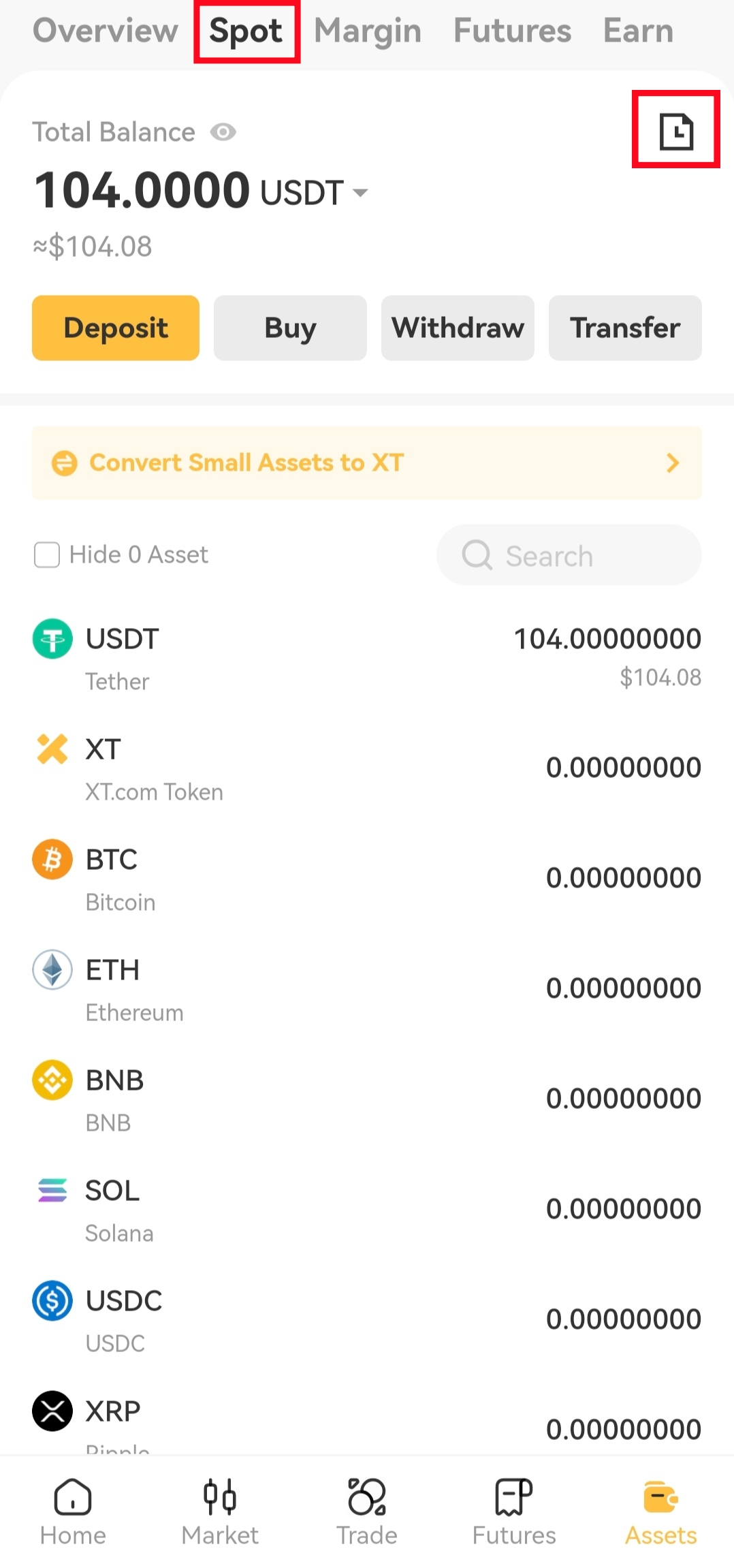This screenshot has width=734, height=1568.
Task: Open the USDT Tether asset row
Action: click(367, 658)
